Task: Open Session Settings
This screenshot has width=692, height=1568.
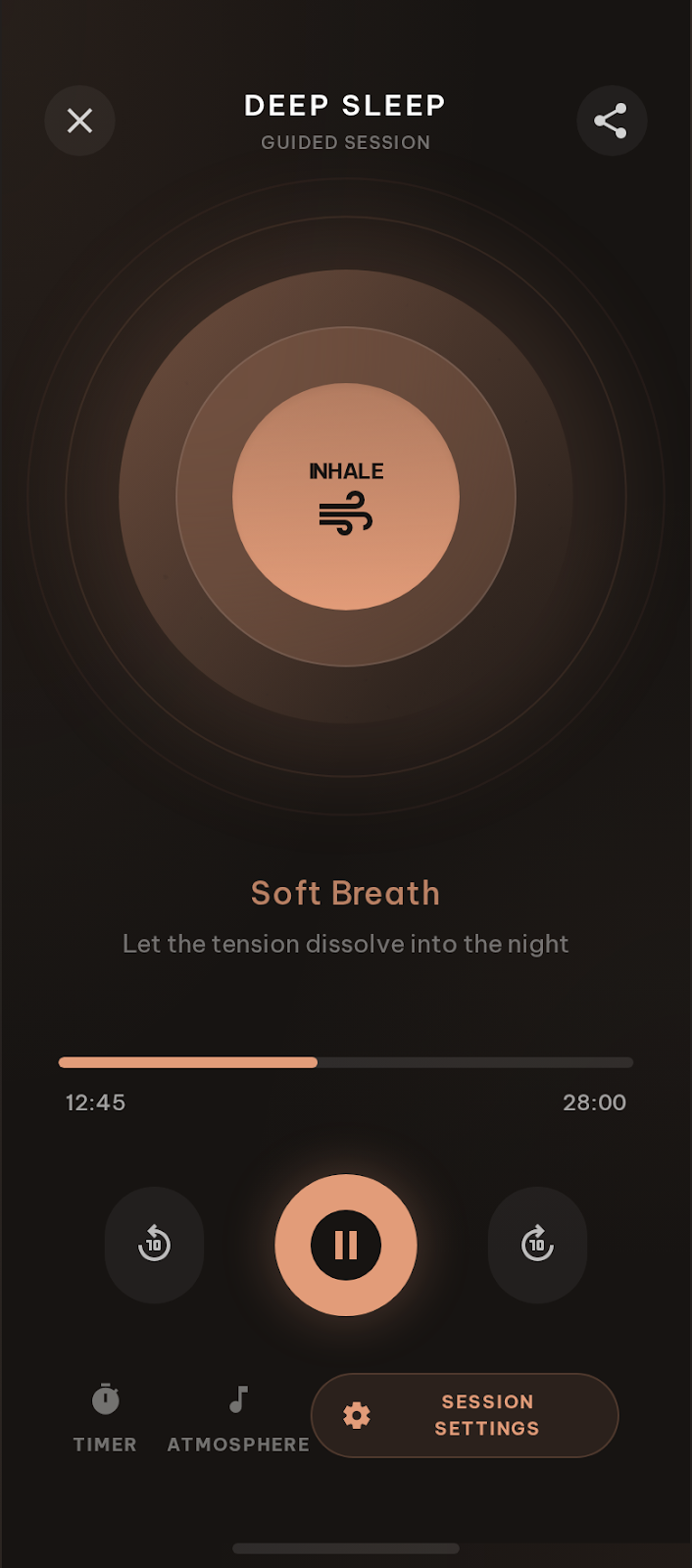Action: tap(465, 1415)
